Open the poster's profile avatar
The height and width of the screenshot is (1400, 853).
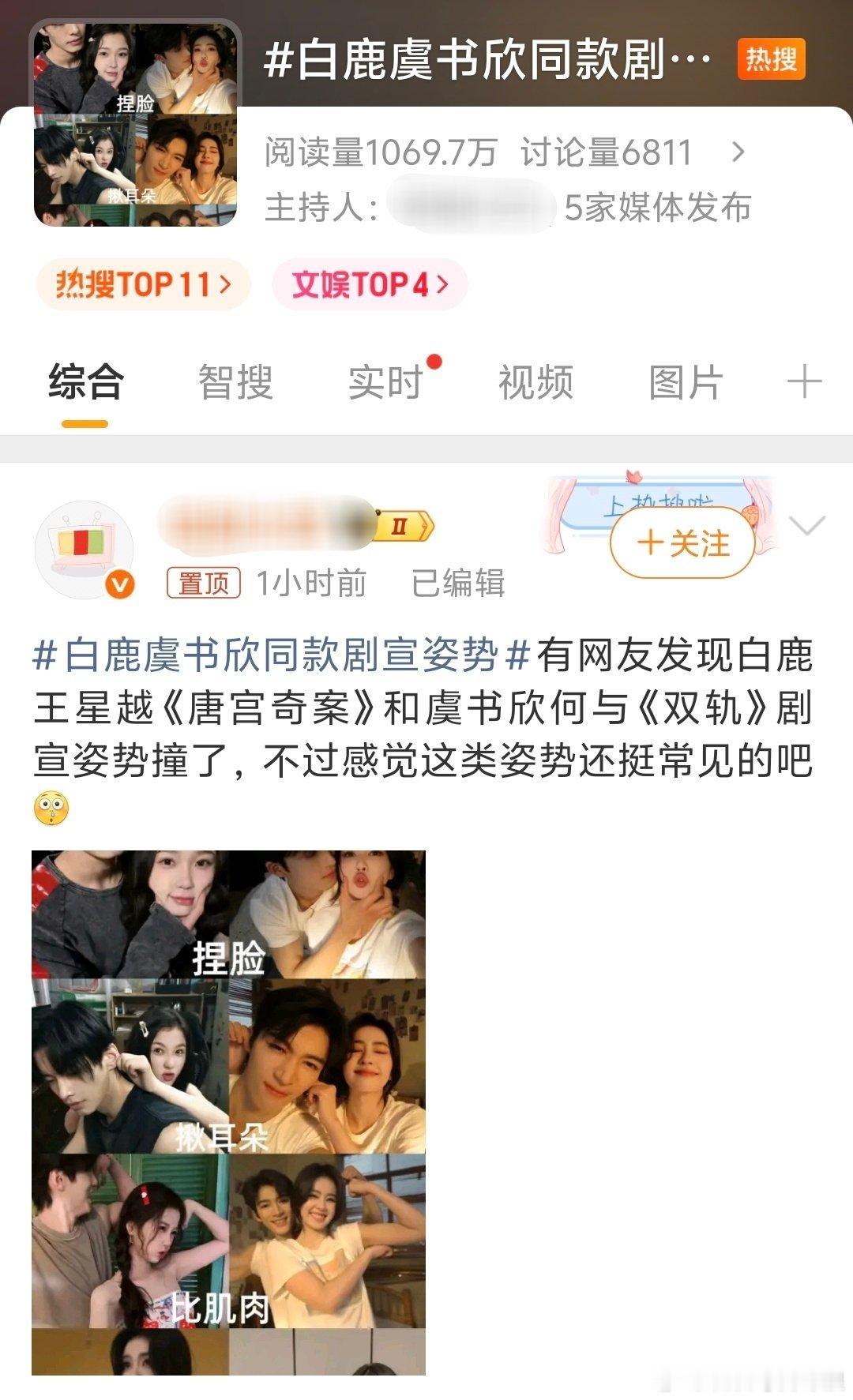[83, 545]
